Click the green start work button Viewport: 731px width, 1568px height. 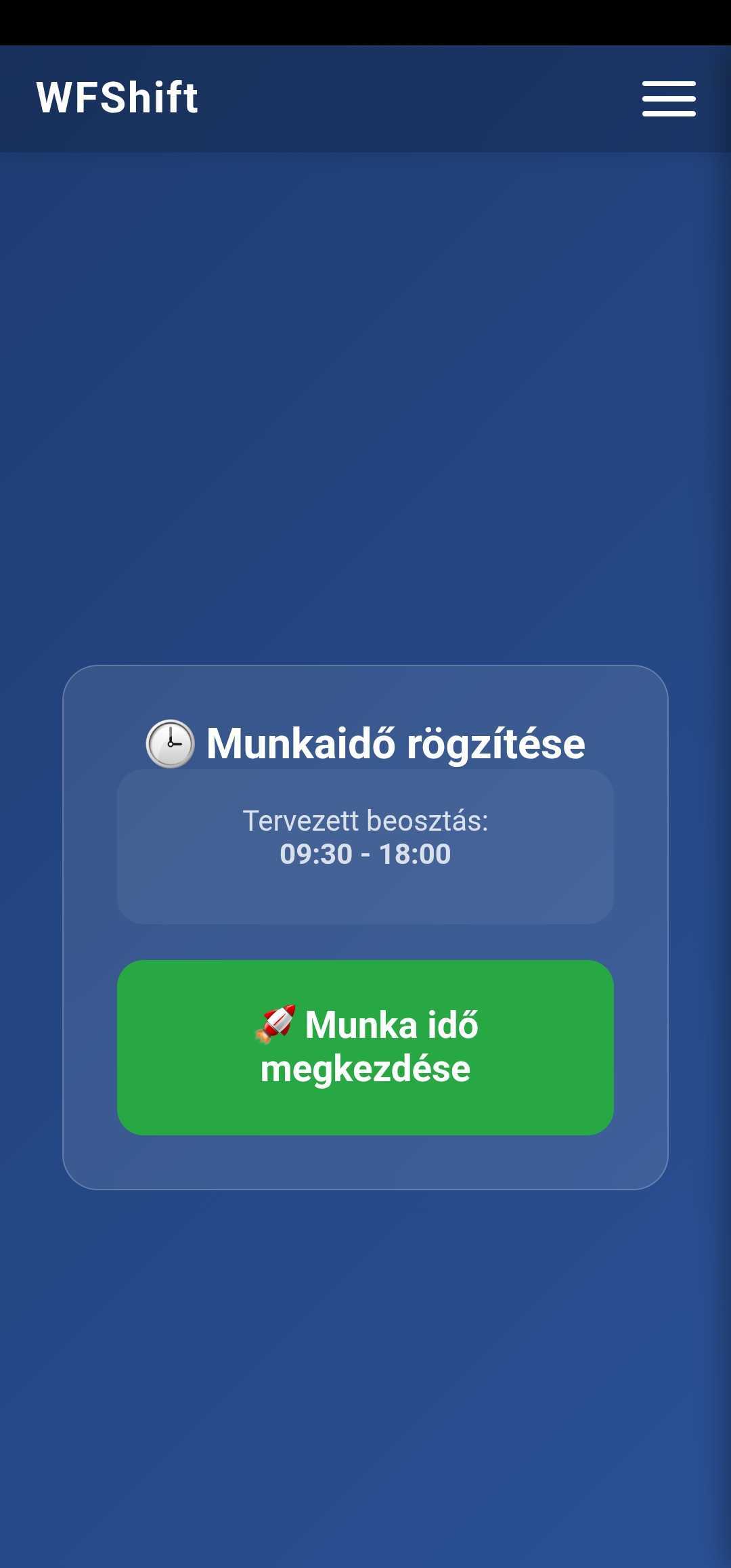[x=365, y=1048]
